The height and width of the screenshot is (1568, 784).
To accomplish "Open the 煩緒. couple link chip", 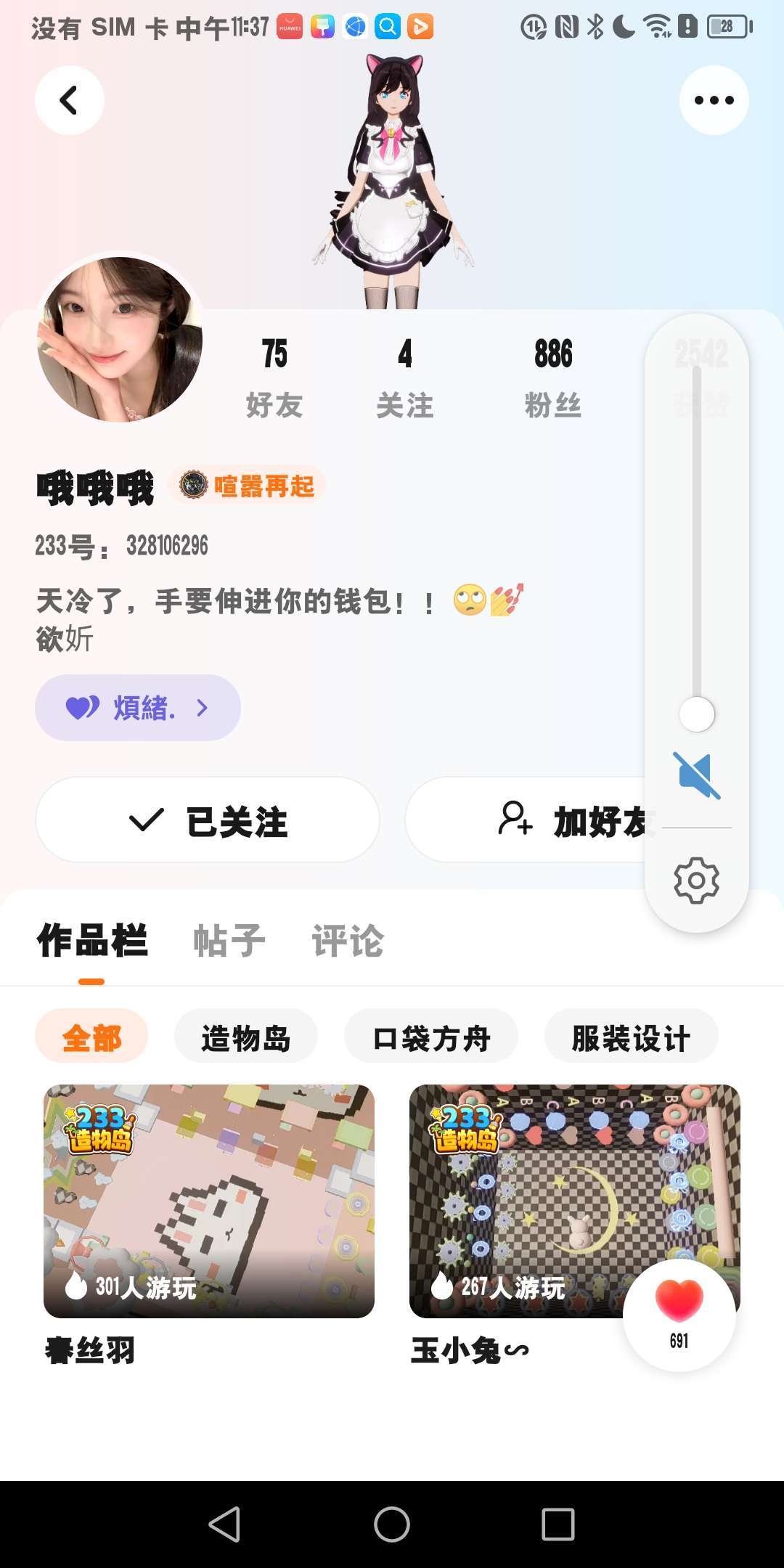I will coord(138,708).
